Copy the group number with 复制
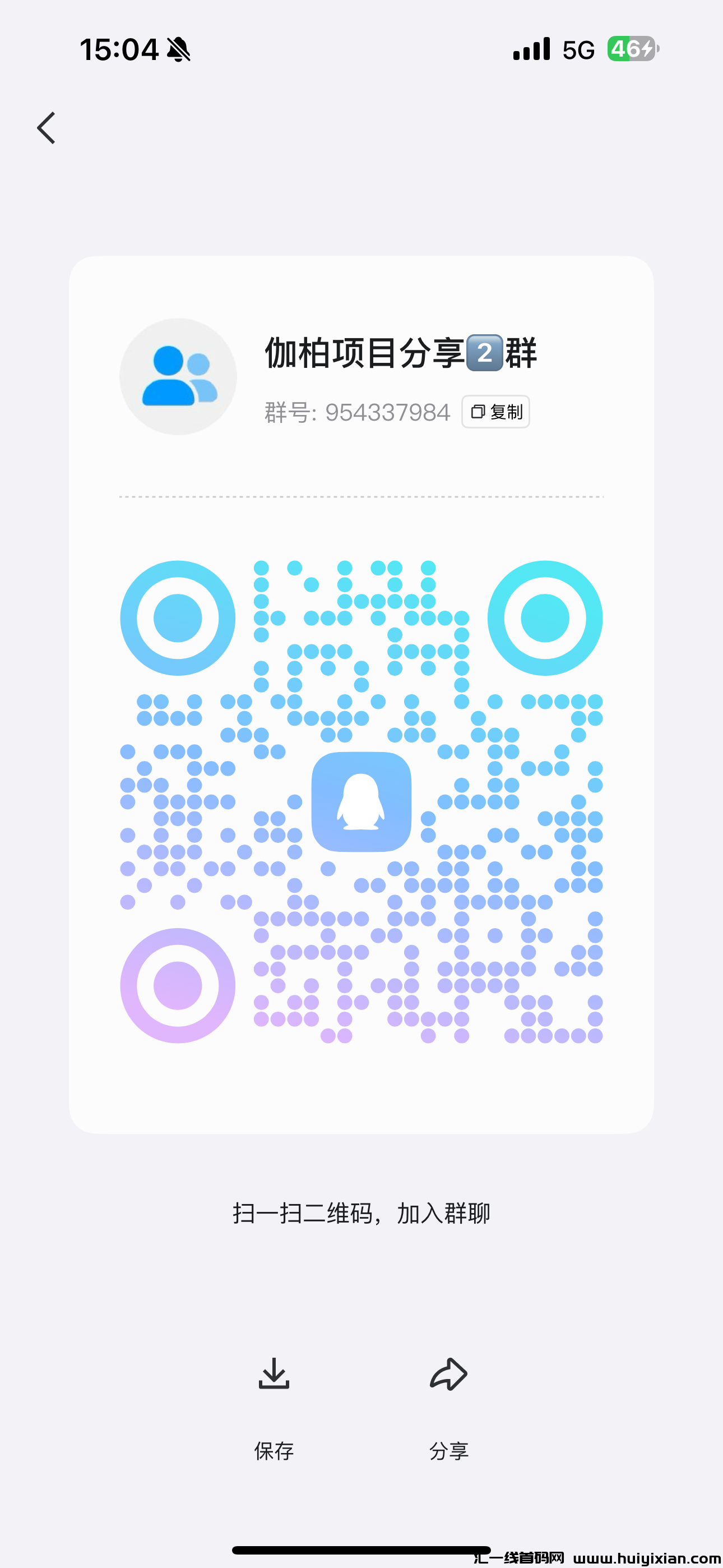This screenshot has width=723, height=1568. (495, 412)
